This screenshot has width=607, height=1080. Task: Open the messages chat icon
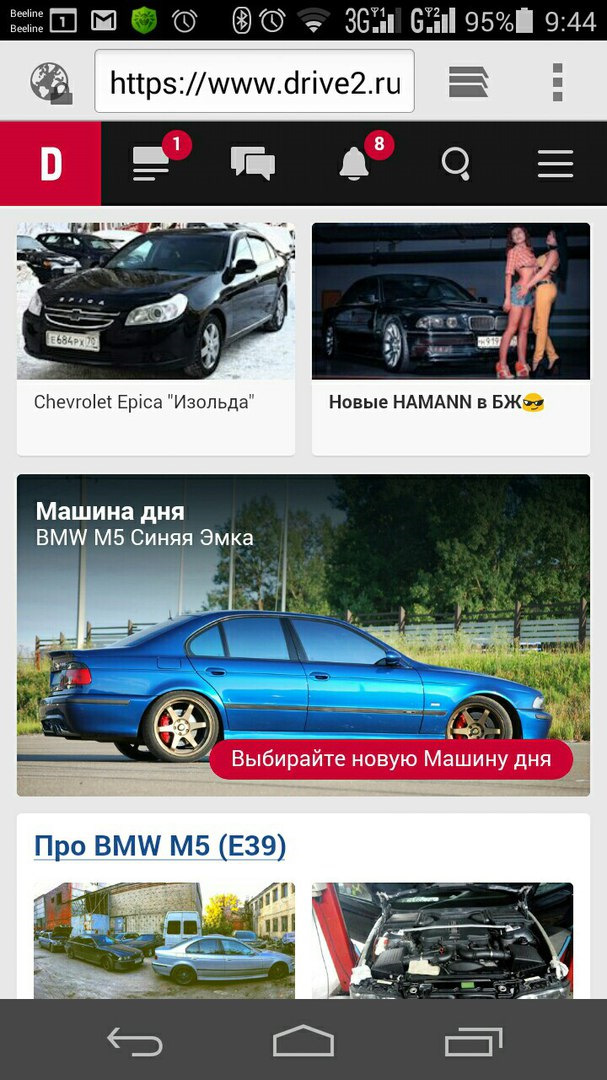[252, 164]
